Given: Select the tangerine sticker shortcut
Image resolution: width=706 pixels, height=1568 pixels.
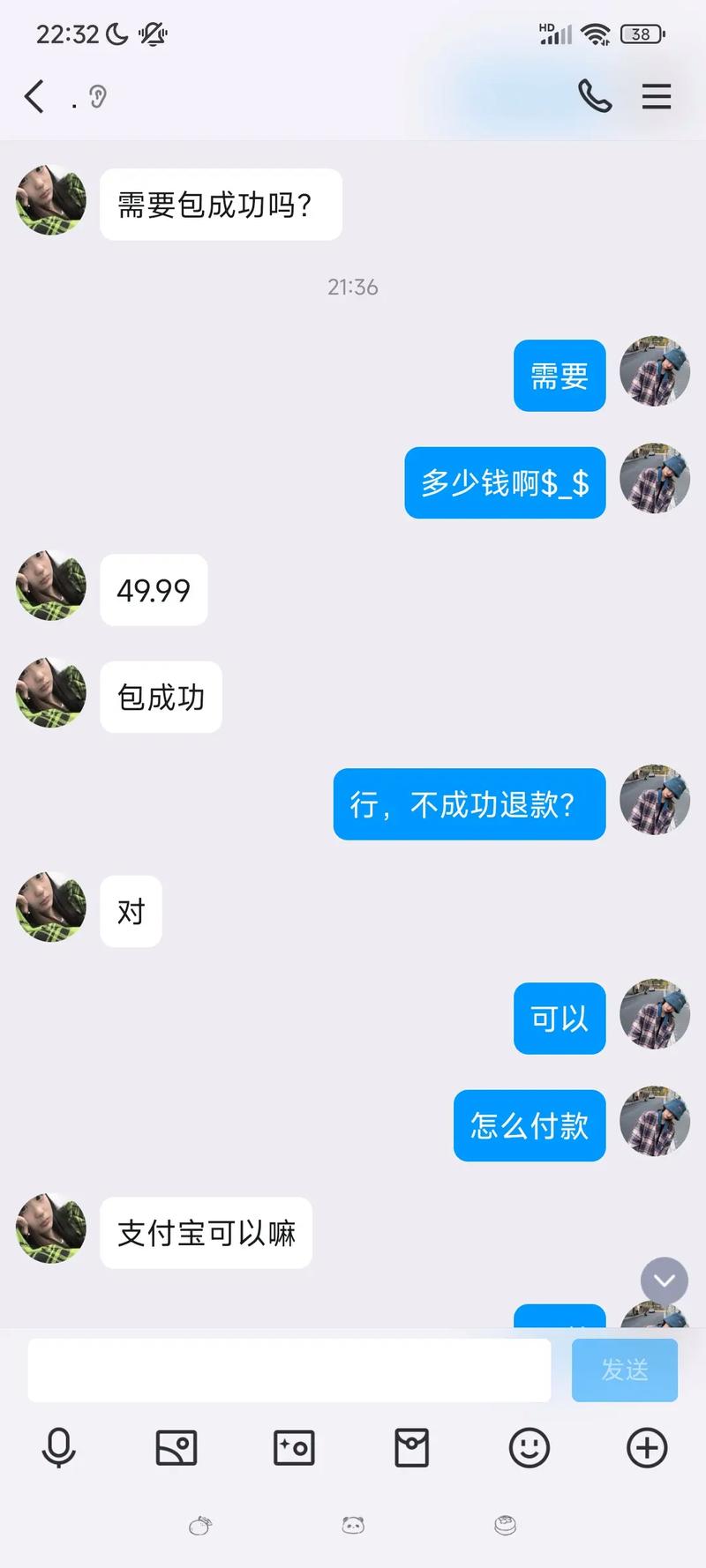Looking at the screenshot, I should point(201,1525).
